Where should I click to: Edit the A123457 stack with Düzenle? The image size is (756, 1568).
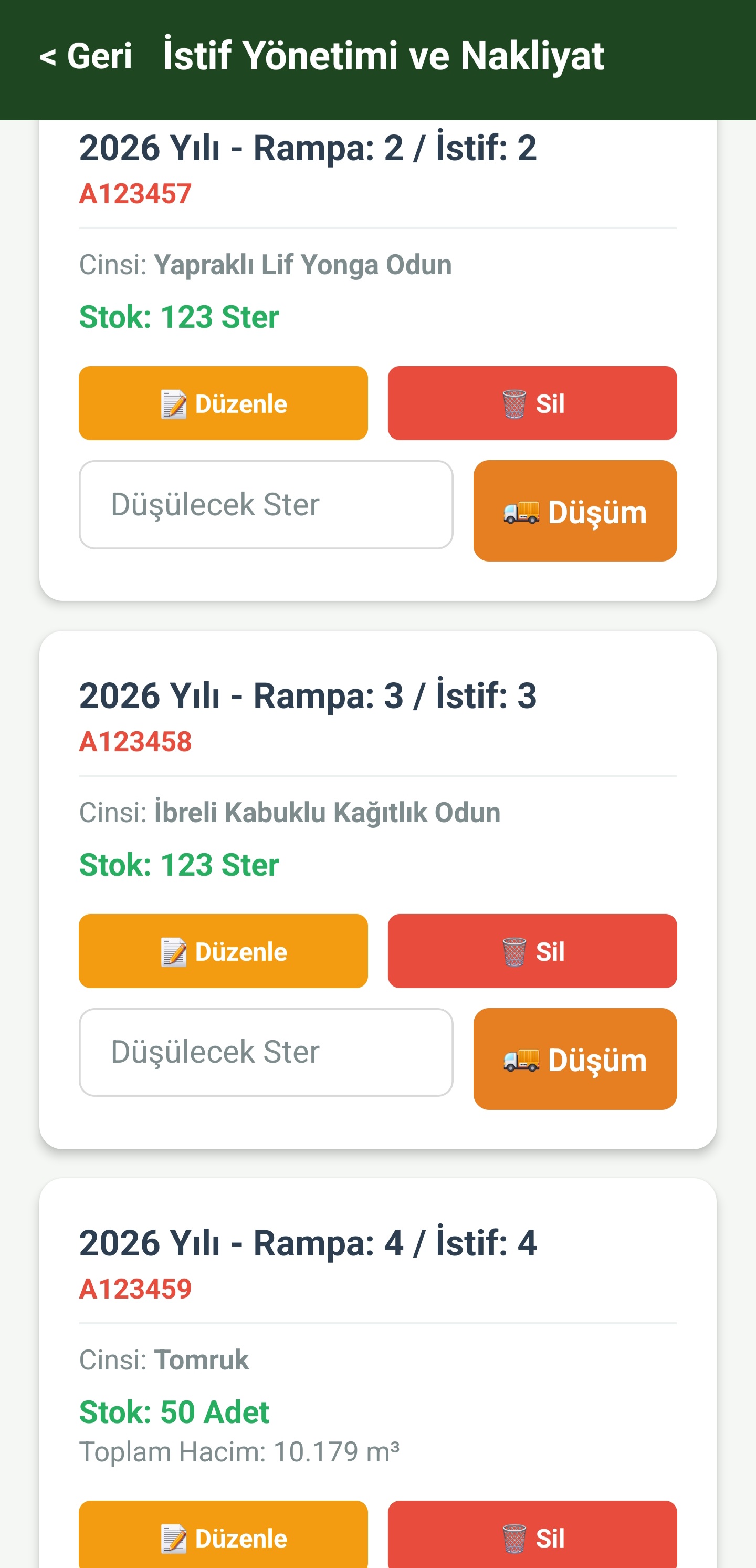tap(223, 403)
